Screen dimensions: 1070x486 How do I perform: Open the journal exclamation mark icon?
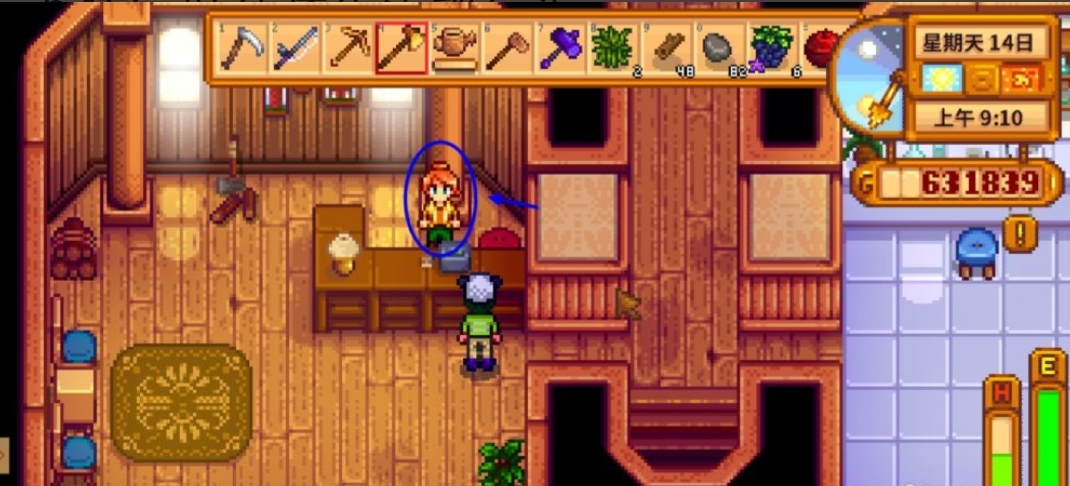1020,235
